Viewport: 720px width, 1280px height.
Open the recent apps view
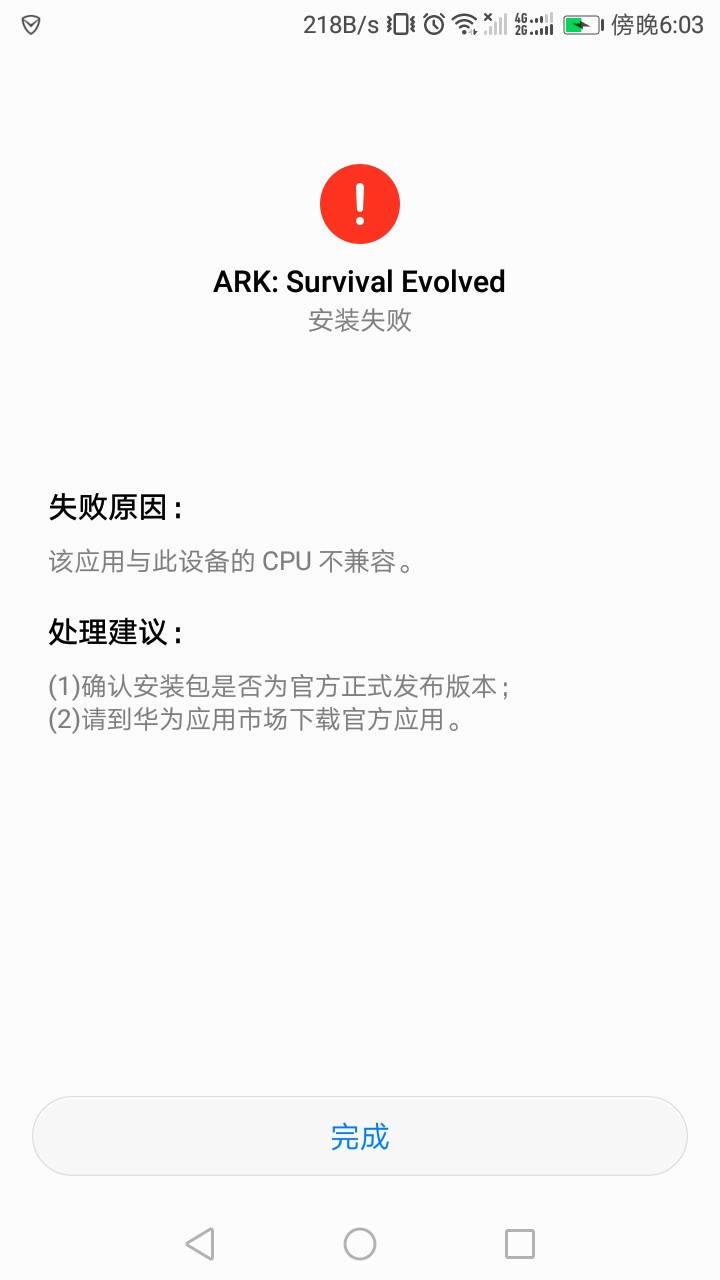click(x=520, y=1244)
